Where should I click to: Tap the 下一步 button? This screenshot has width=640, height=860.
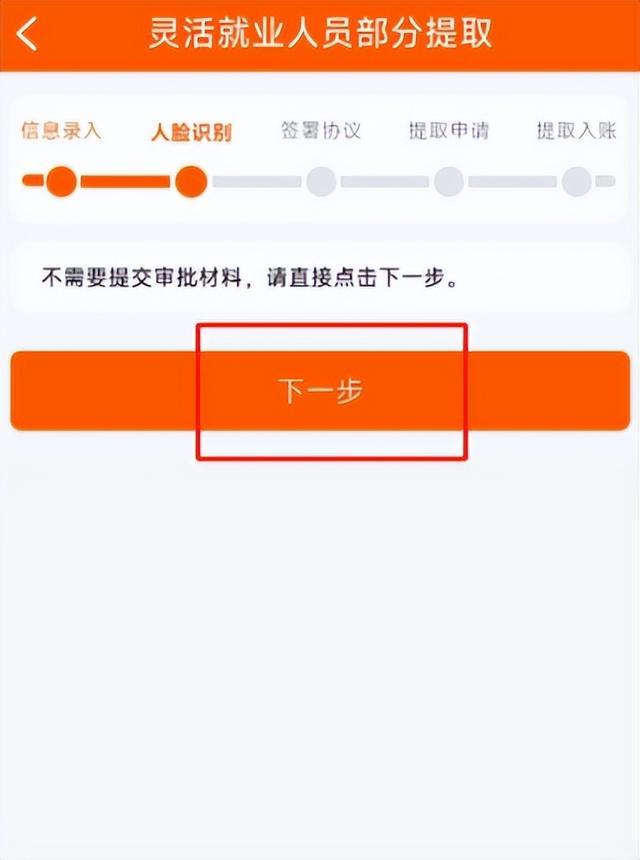coord(320,391)
